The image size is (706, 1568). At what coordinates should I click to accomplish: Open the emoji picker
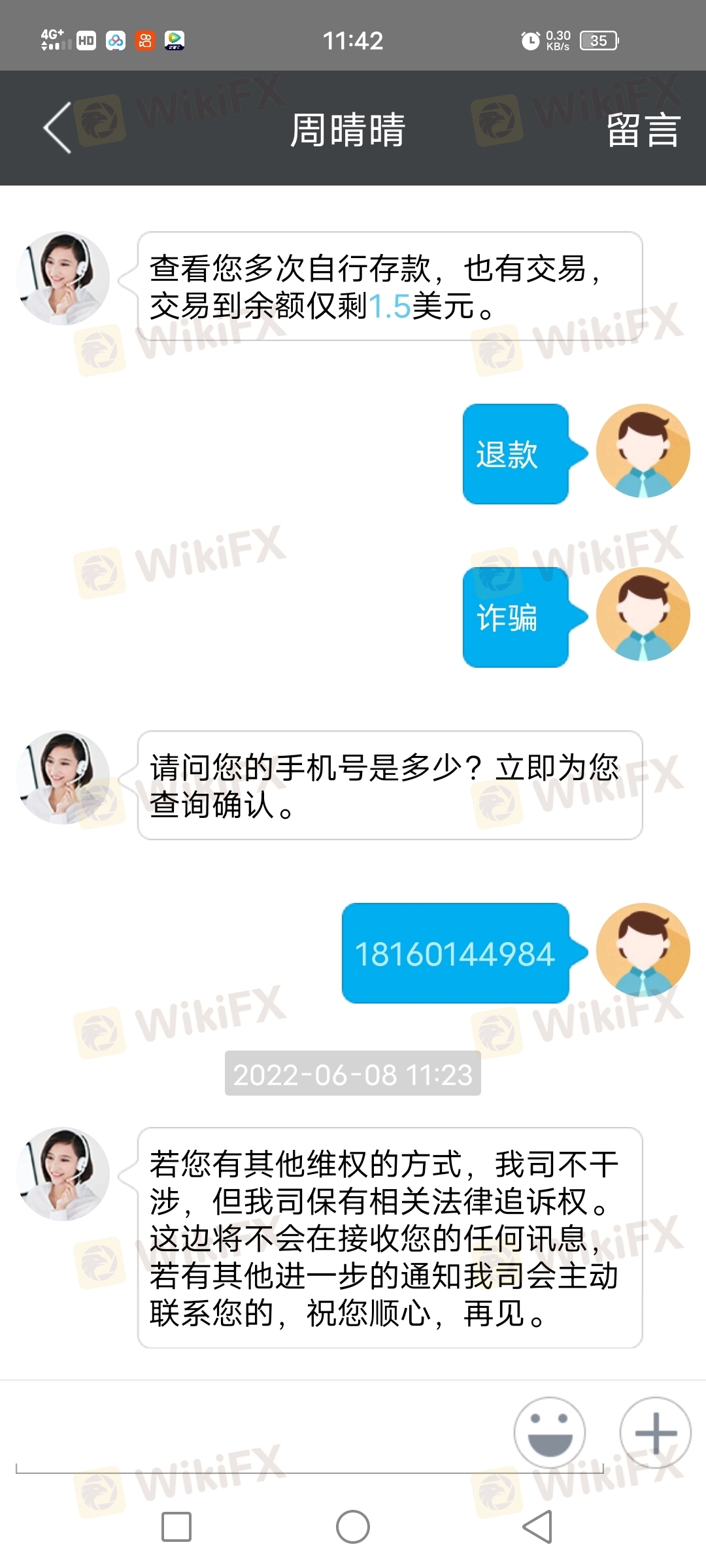549,1432
